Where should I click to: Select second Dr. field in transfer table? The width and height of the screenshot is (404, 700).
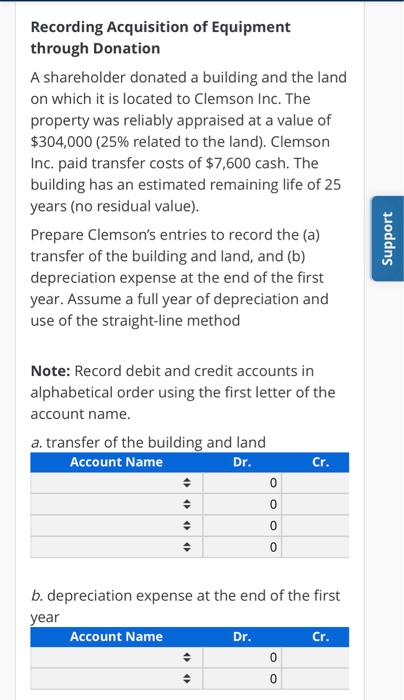[242, 504]
